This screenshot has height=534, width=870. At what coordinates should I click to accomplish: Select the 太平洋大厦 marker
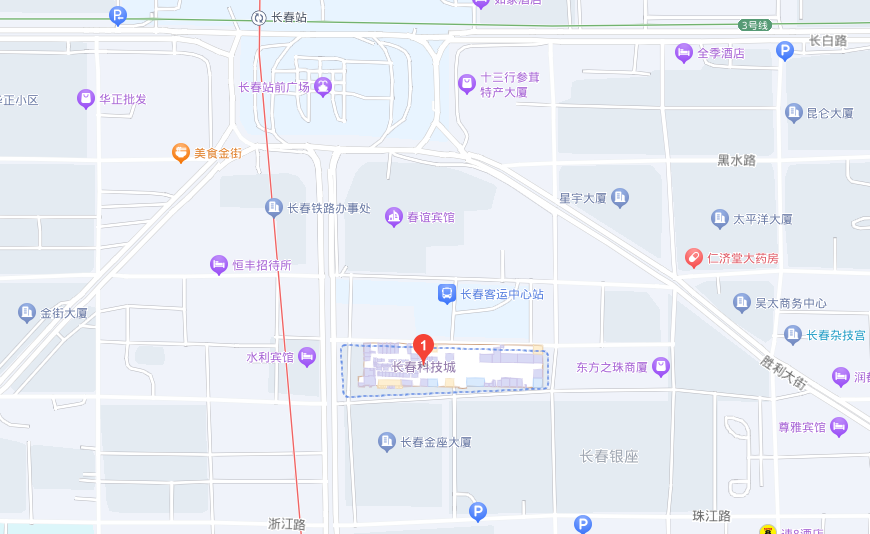(720, 218)
